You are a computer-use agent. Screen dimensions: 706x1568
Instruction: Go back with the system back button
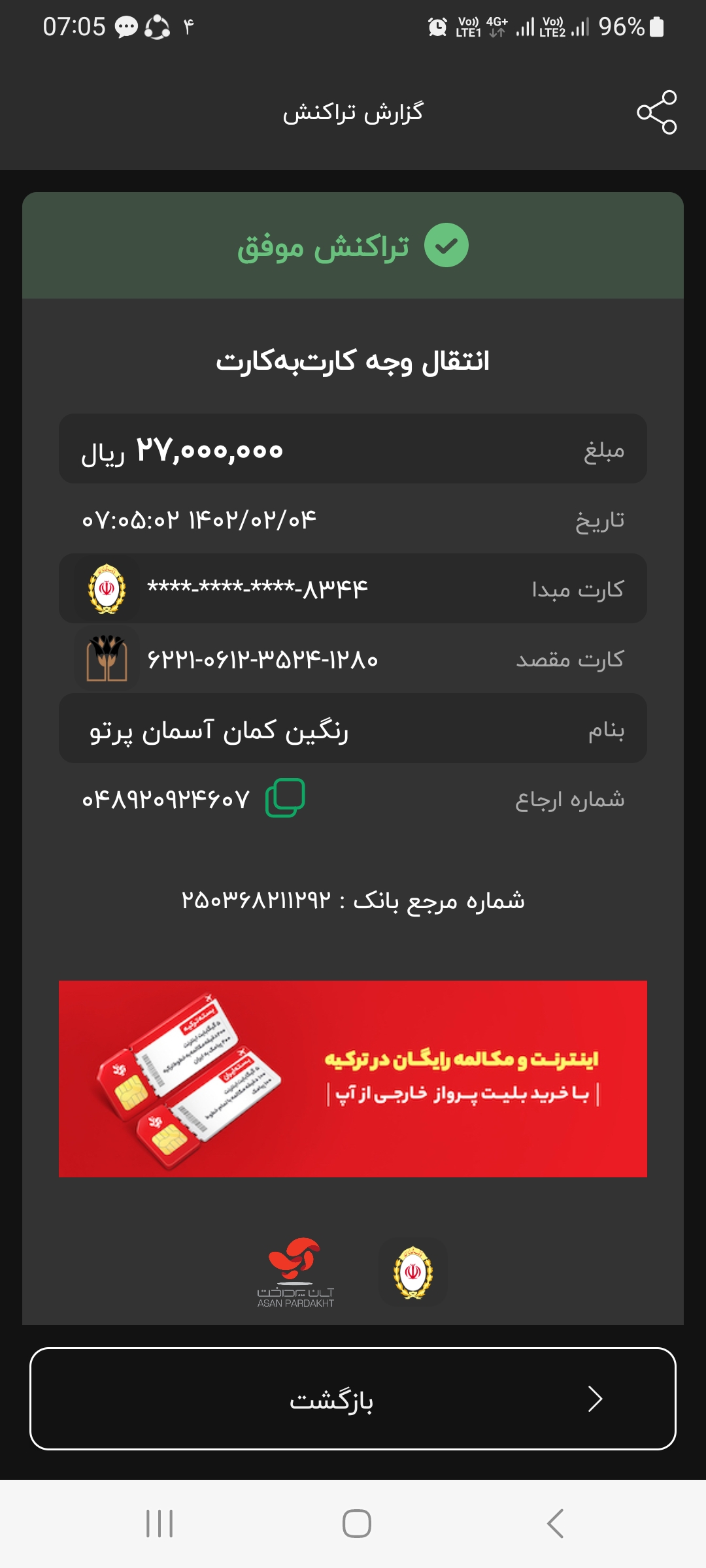pos(555,1524)
